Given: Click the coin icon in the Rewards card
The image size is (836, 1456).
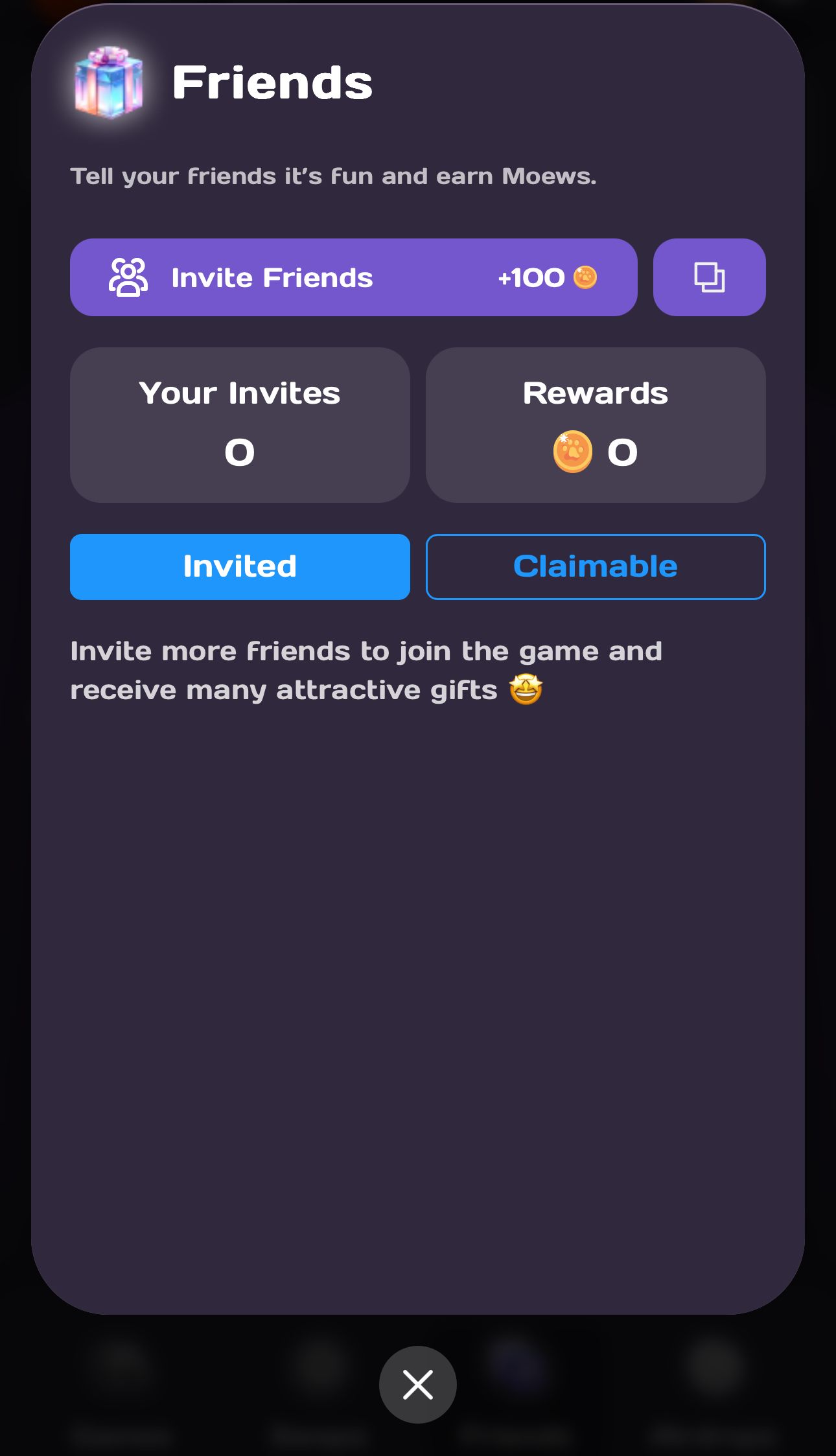Looking at the screenshot, I should (573, 452).
